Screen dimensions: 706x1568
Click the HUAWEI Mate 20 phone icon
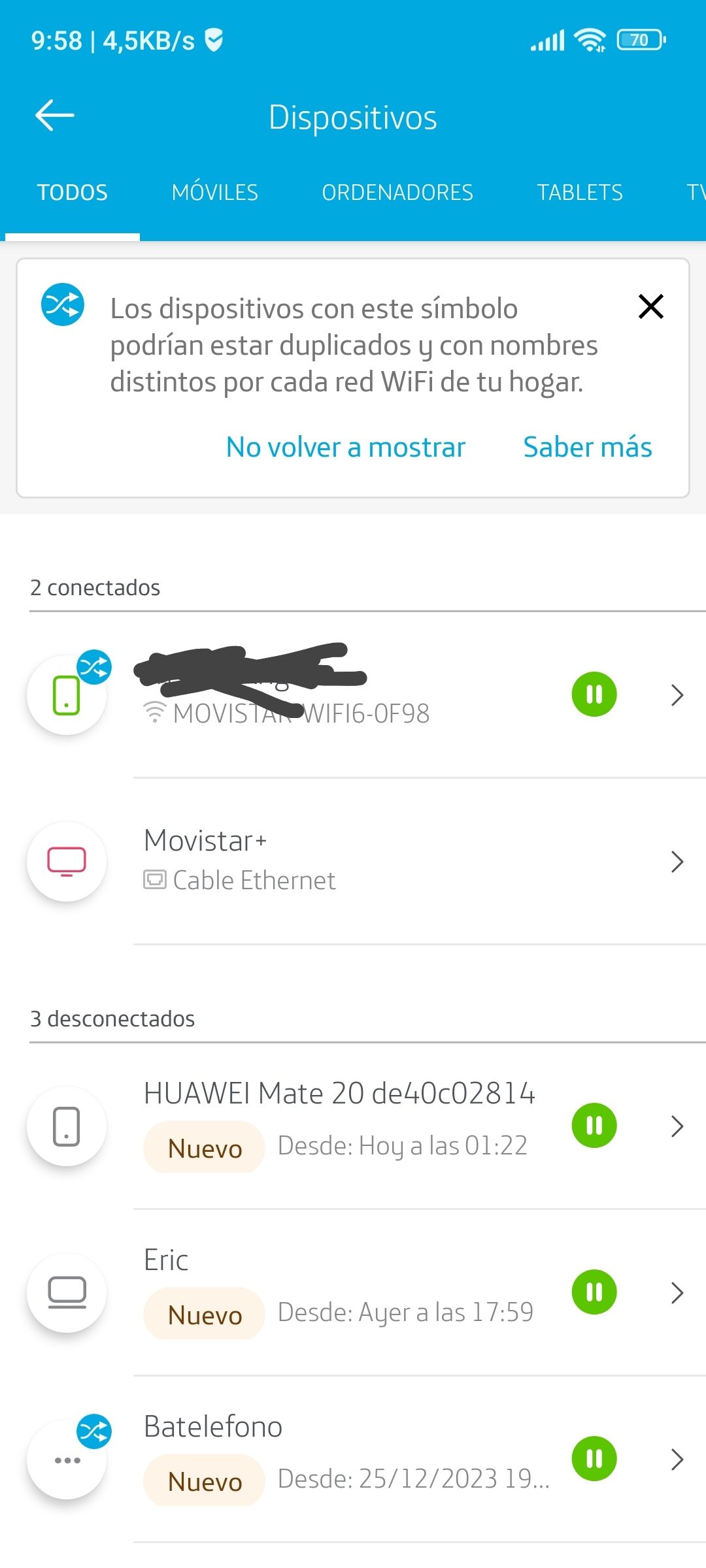tap(67, 1126)
